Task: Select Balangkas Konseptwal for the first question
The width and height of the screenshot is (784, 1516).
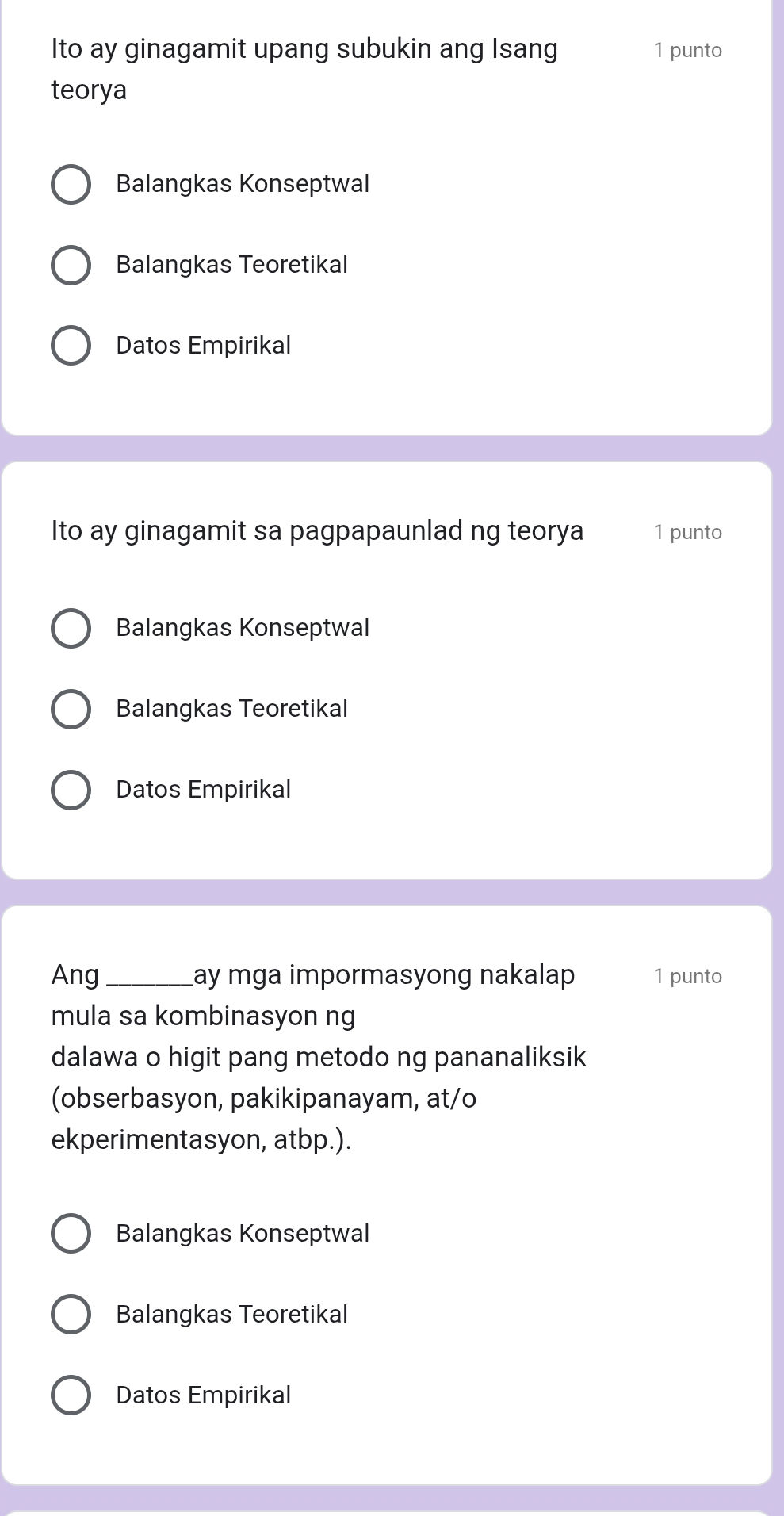Action: (x=72, y=185)
